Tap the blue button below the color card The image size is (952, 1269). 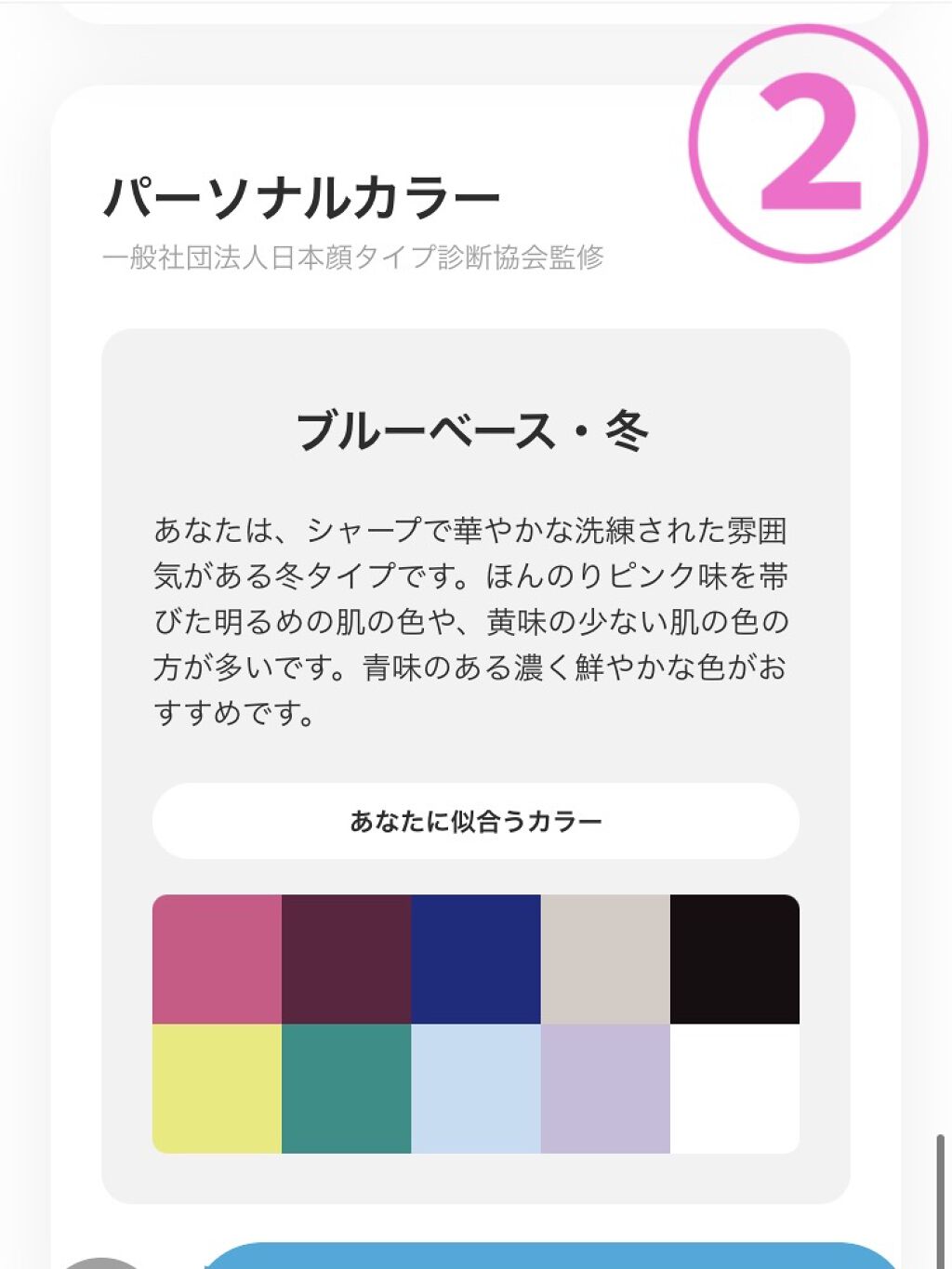point(549,1255)
